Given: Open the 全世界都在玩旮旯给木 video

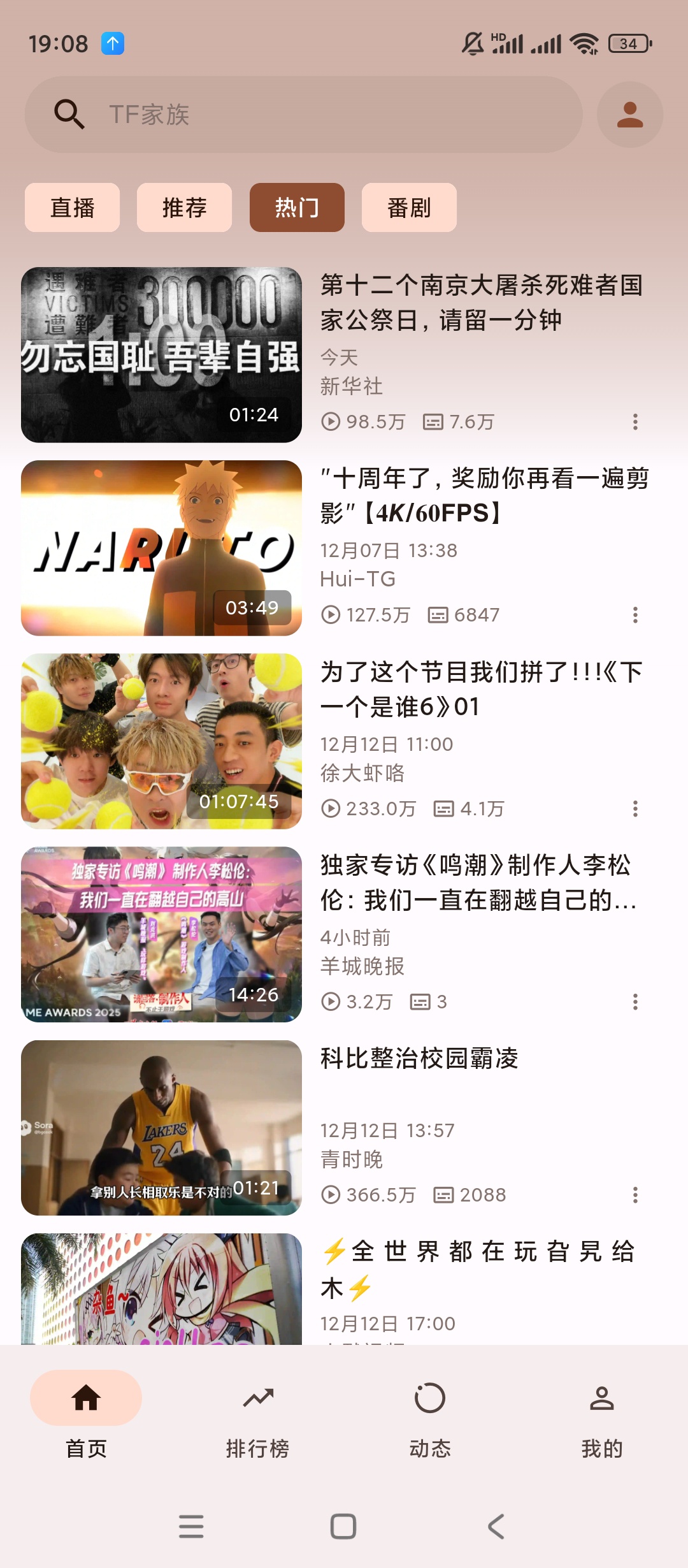Looking at the screenshot, I should click(x=161, y=1289).
